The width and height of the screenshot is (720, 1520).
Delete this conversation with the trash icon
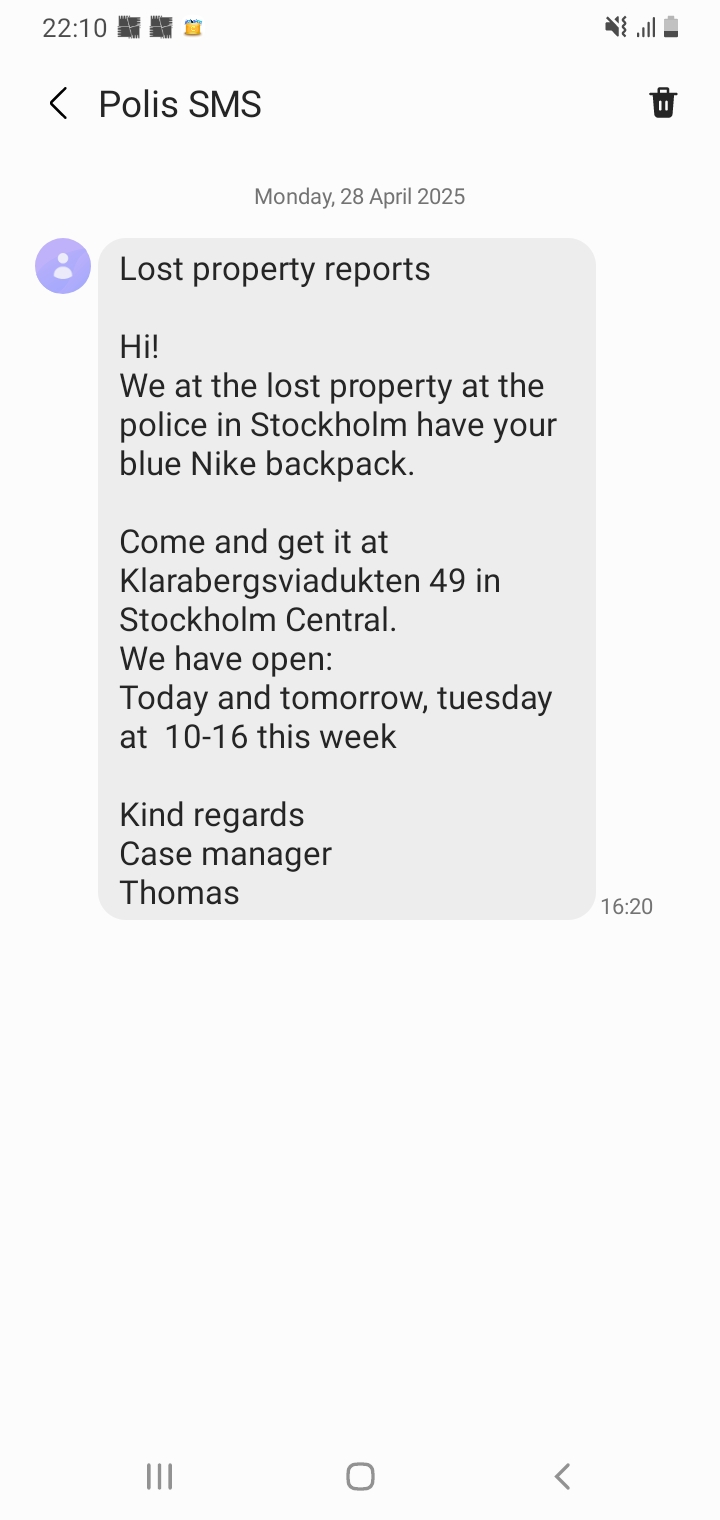(x=663, y=103)
